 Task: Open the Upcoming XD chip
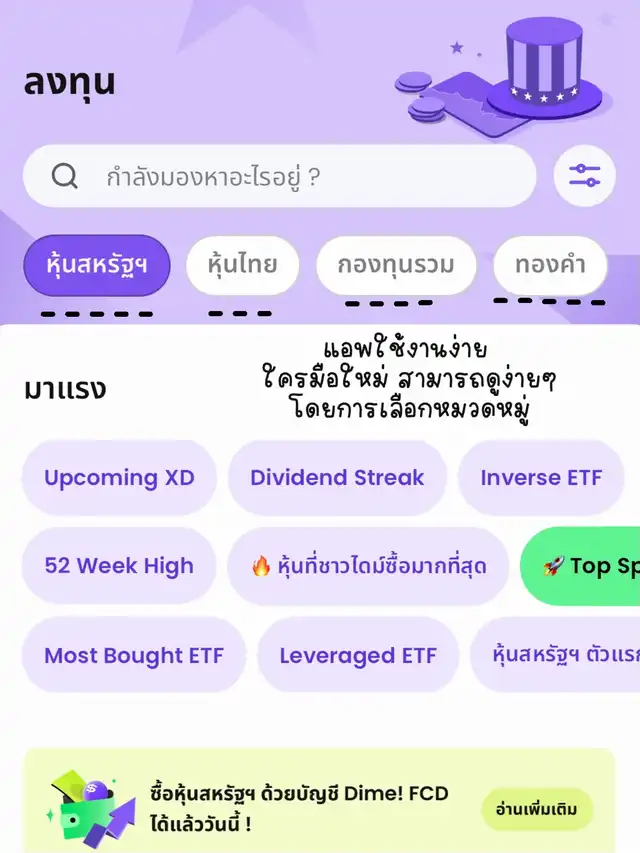[x=118, y=478]
